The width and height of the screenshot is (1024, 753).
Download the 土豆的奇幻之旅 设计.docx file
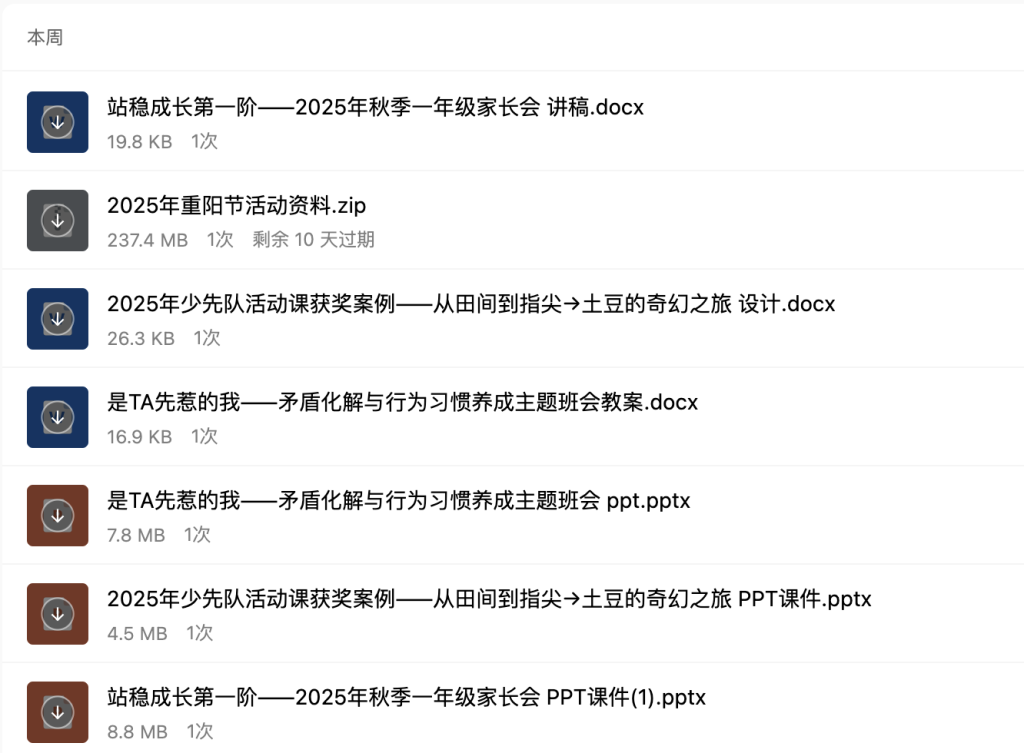[x=57, y=318]
